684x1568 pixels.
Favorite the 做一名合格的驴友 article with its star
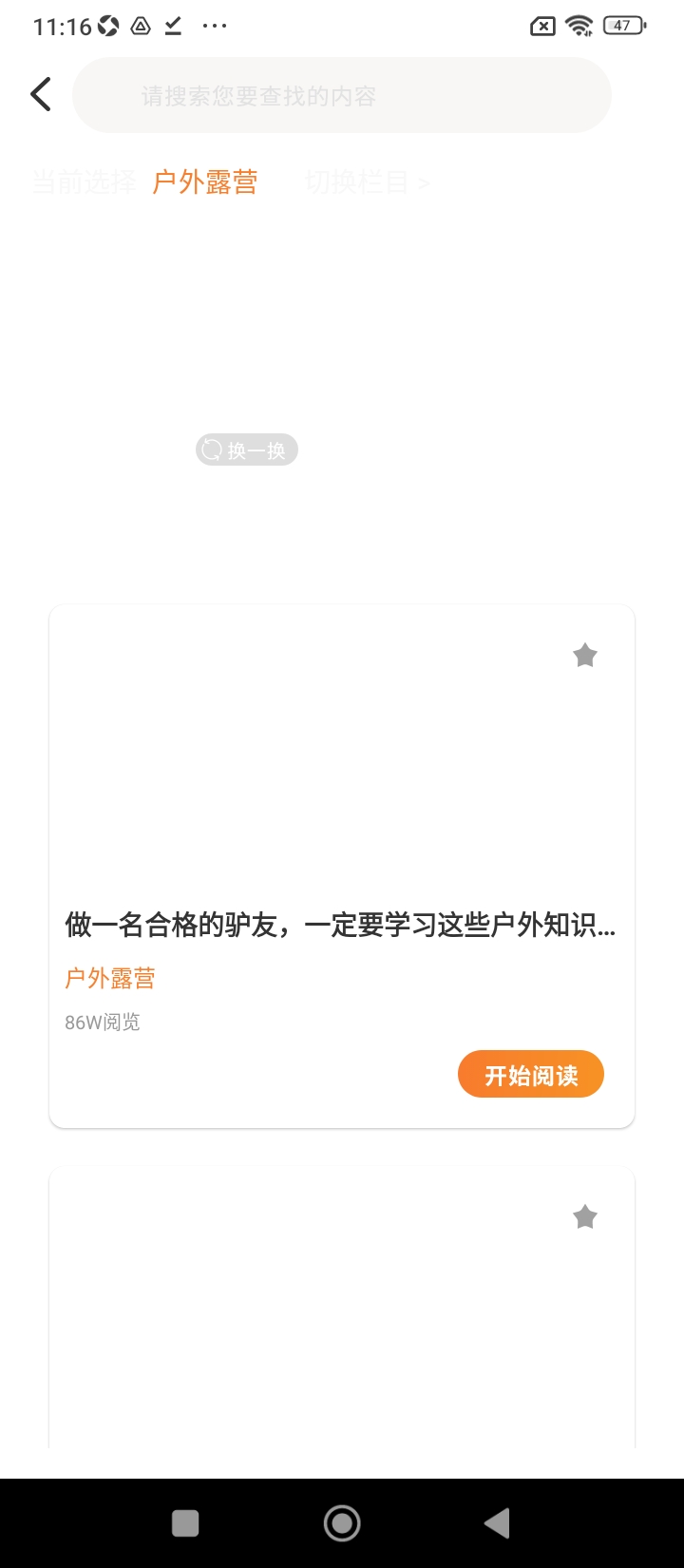click(585, 656)
